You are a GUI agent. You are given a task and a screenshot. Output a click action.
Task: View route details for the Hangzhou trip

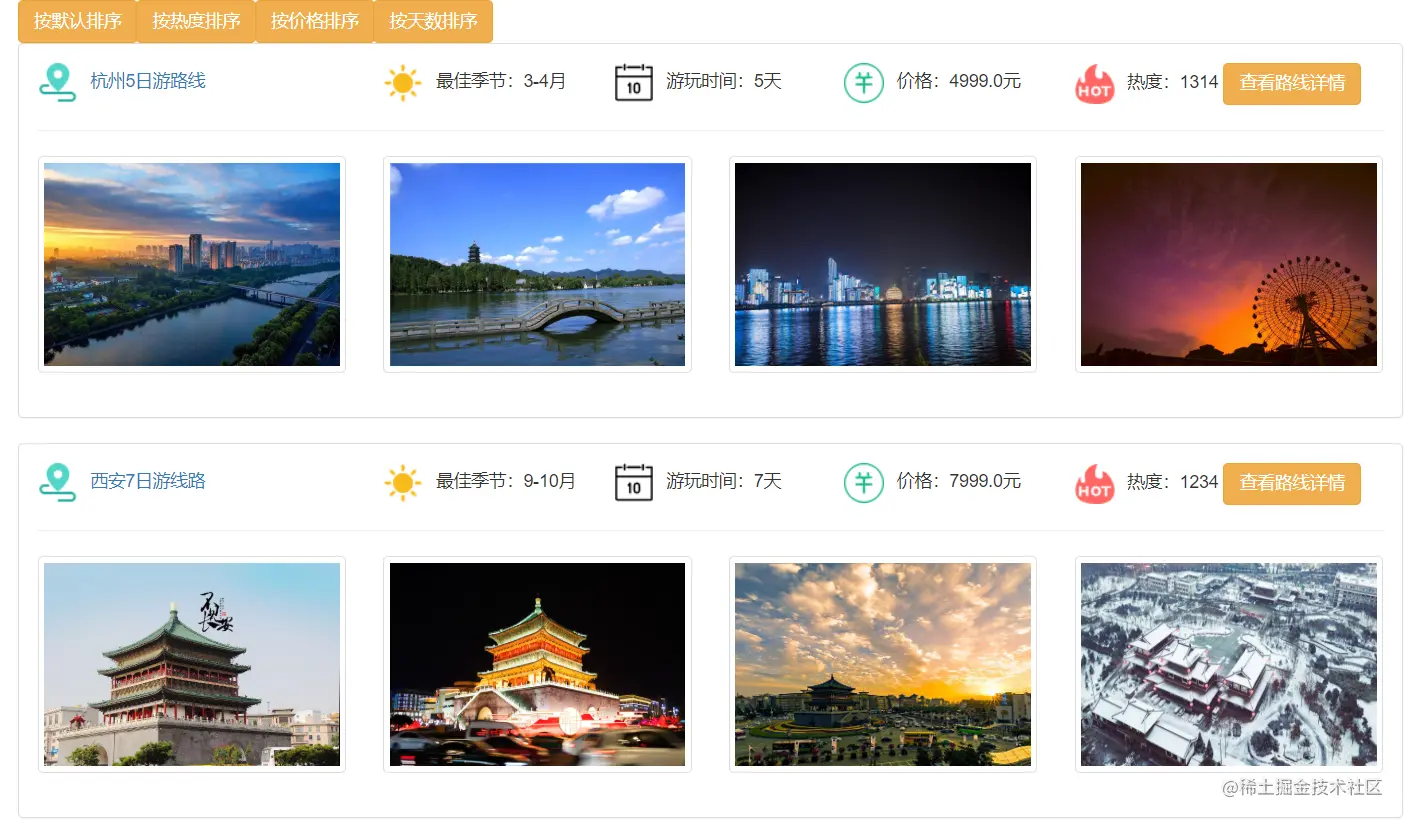[1291, 83]
